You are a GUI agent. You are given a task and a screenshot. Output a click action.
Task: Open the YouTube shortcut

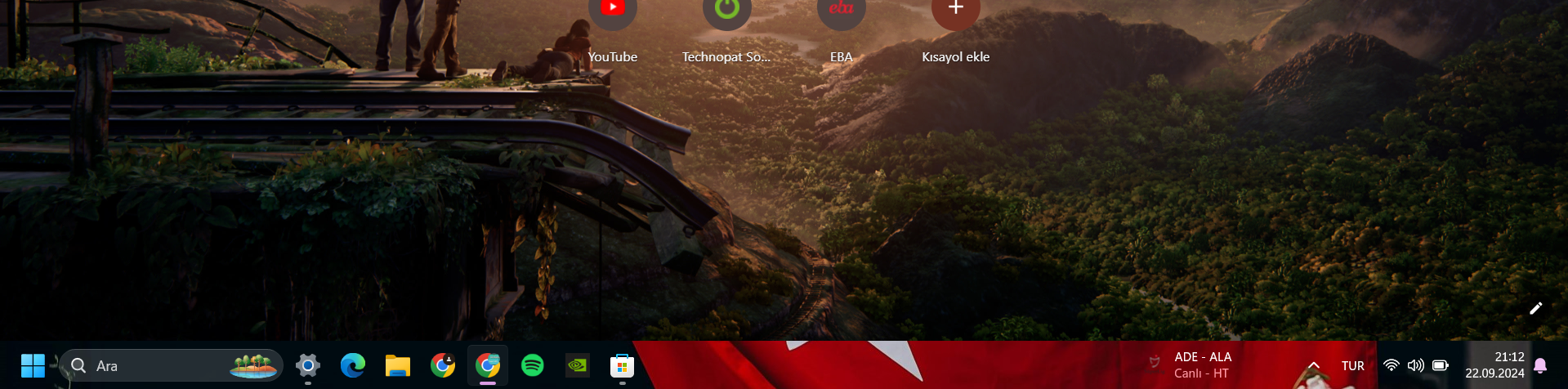pos(612,11)
